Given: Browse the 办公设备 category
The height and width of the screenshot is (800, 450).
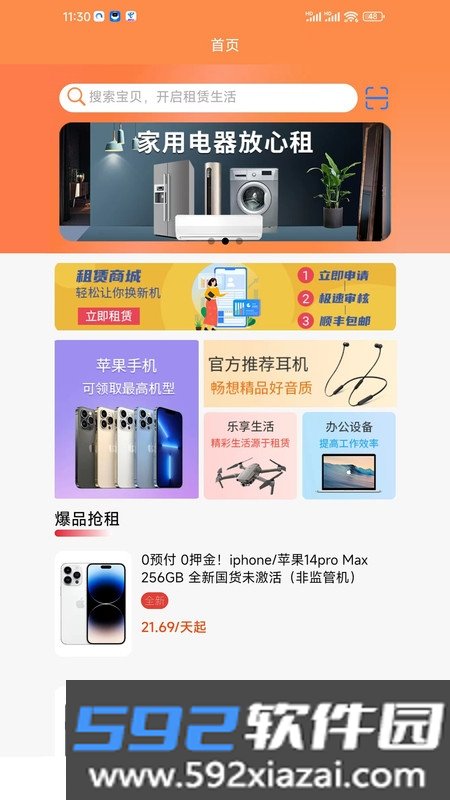Looking at the screenshot, I should click(x=349, y=456).
